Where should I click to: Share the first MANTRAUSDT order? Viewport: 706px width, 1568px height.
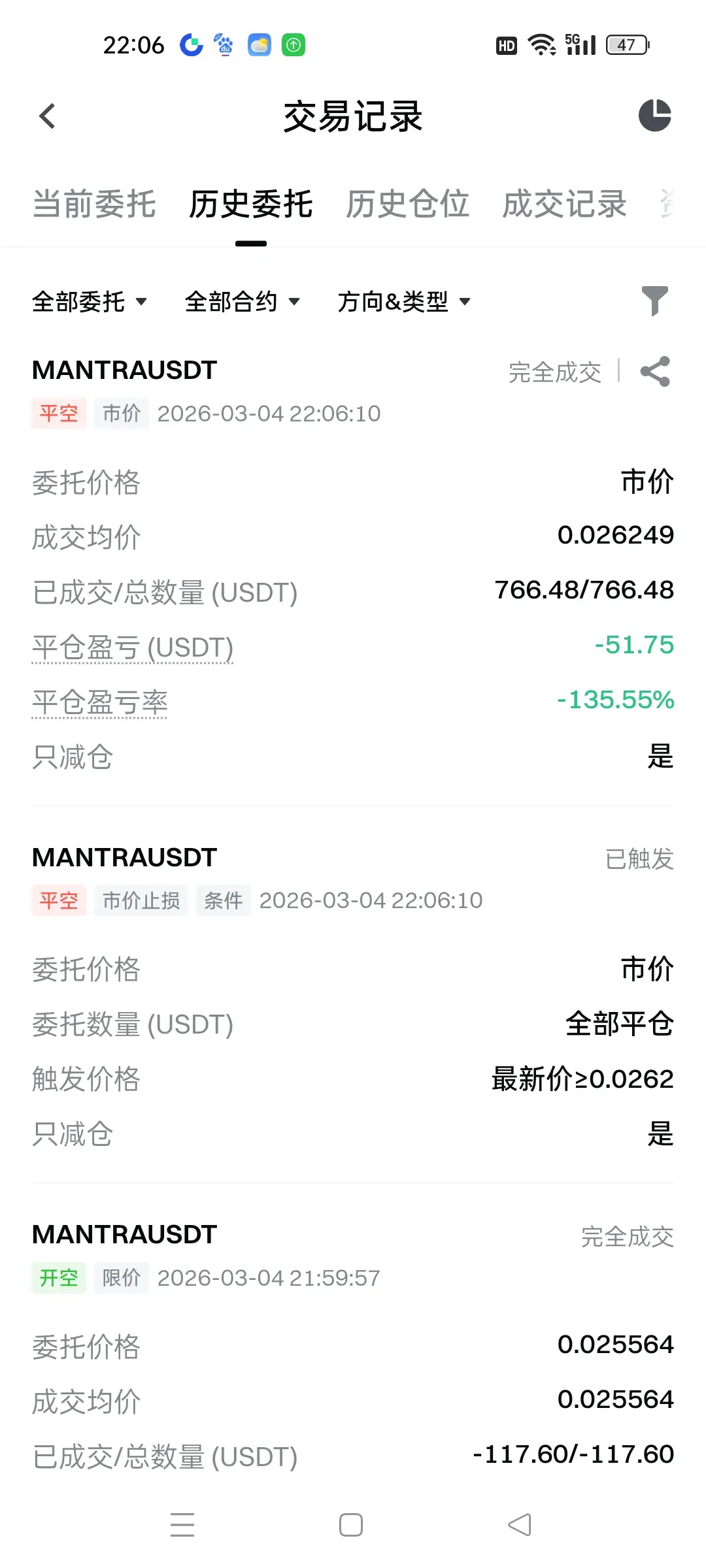pyautogui.click(x=655, y=372)
